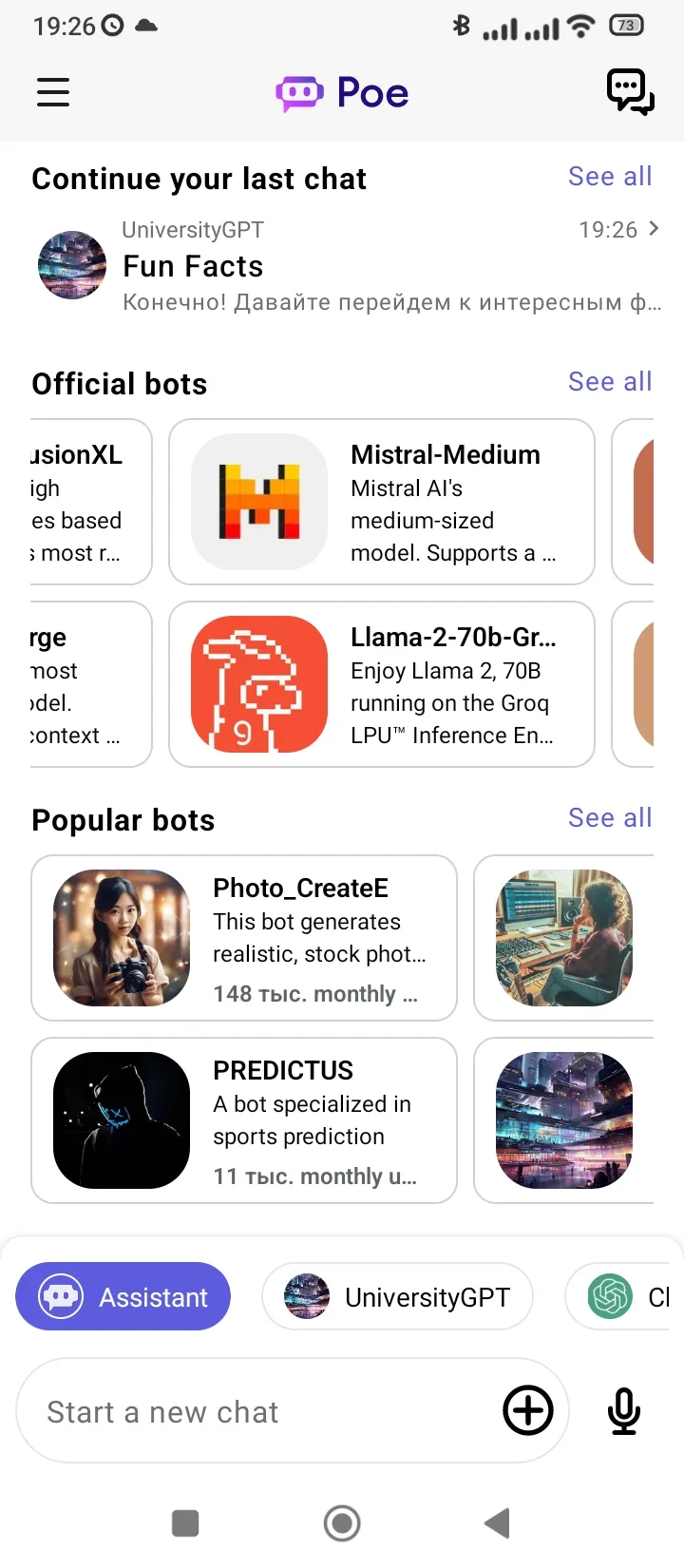Open the Llama-2-70b-Groq bot card
Viewport: 684px width, 1568px height.
click(x=382, y=684)
